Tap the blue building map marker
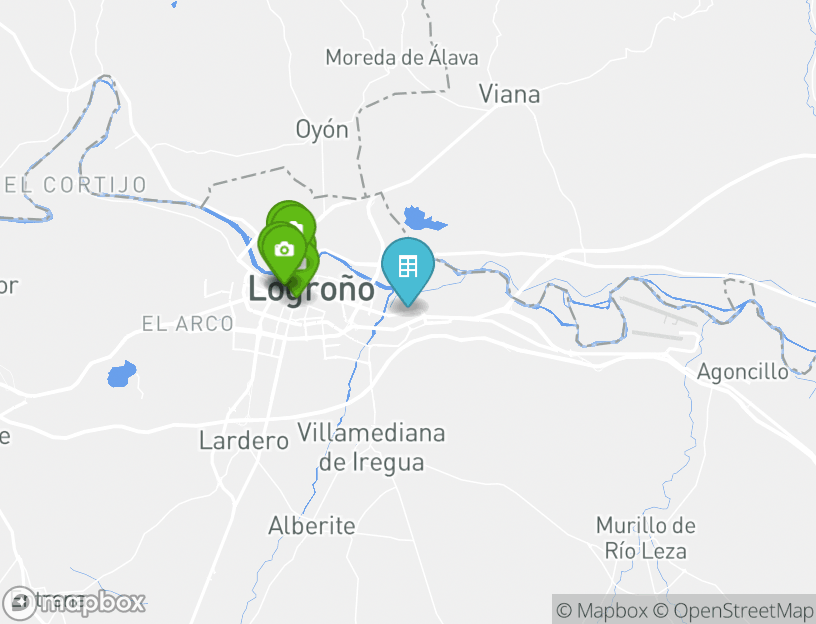The height and width of the screenshot is (624, 816). pos(407,267)
